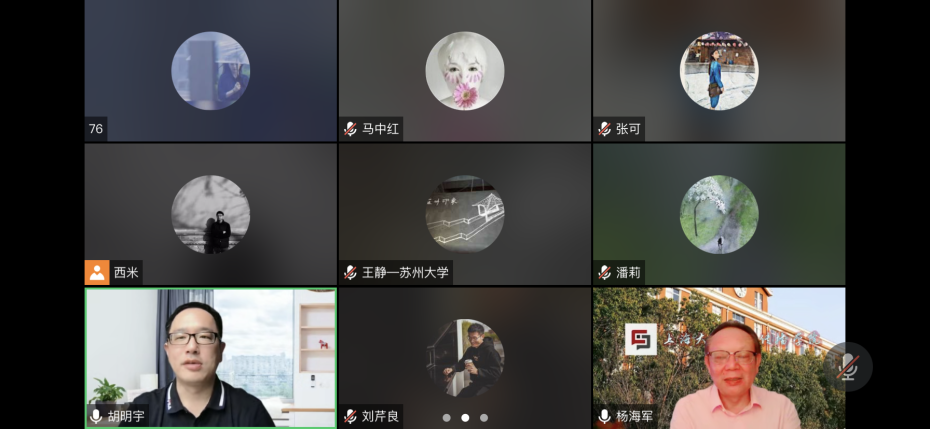This screenshot has height=429, width=930.
Task: Open 王静—苏州大学 participant tile
Action: [464, 214]
